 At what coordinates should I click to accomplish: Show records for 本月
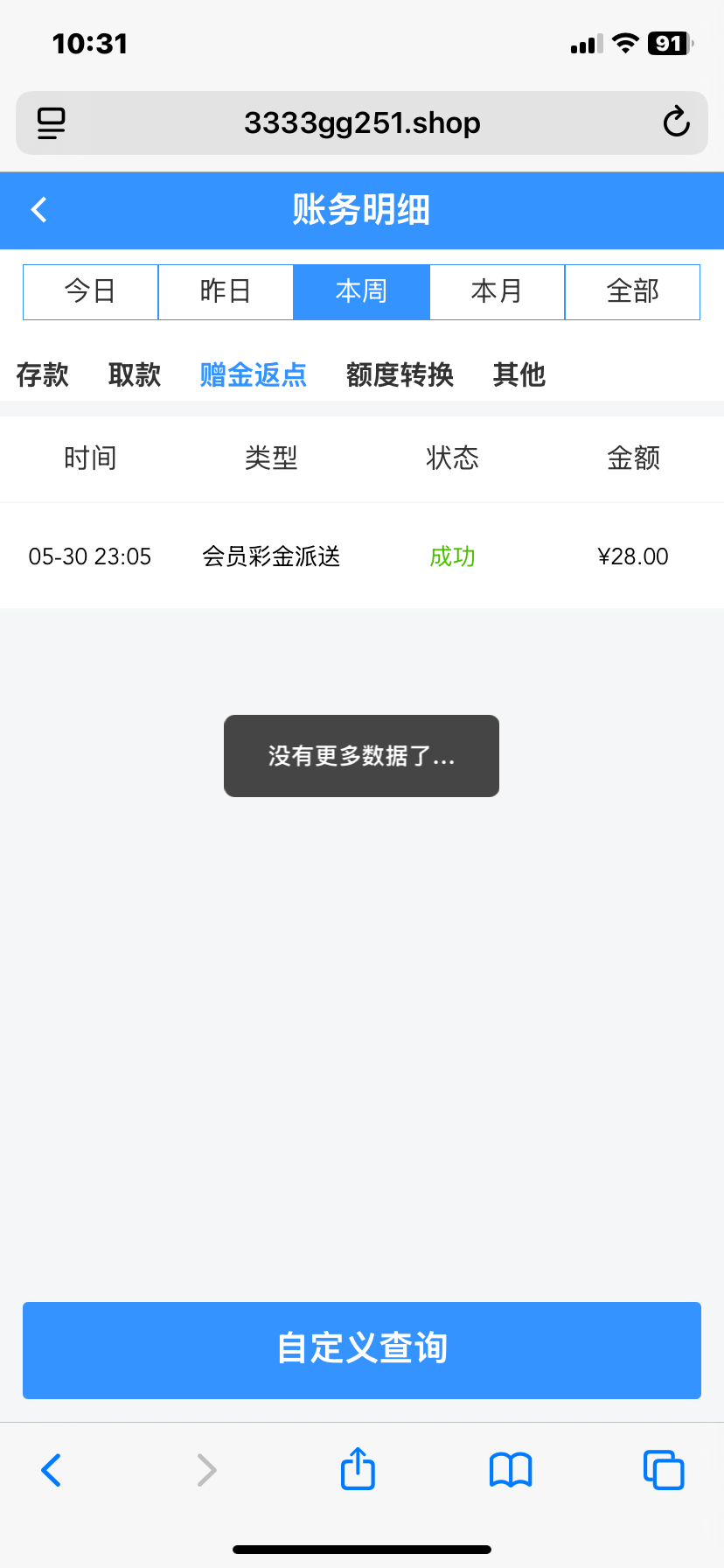point(497,291)
